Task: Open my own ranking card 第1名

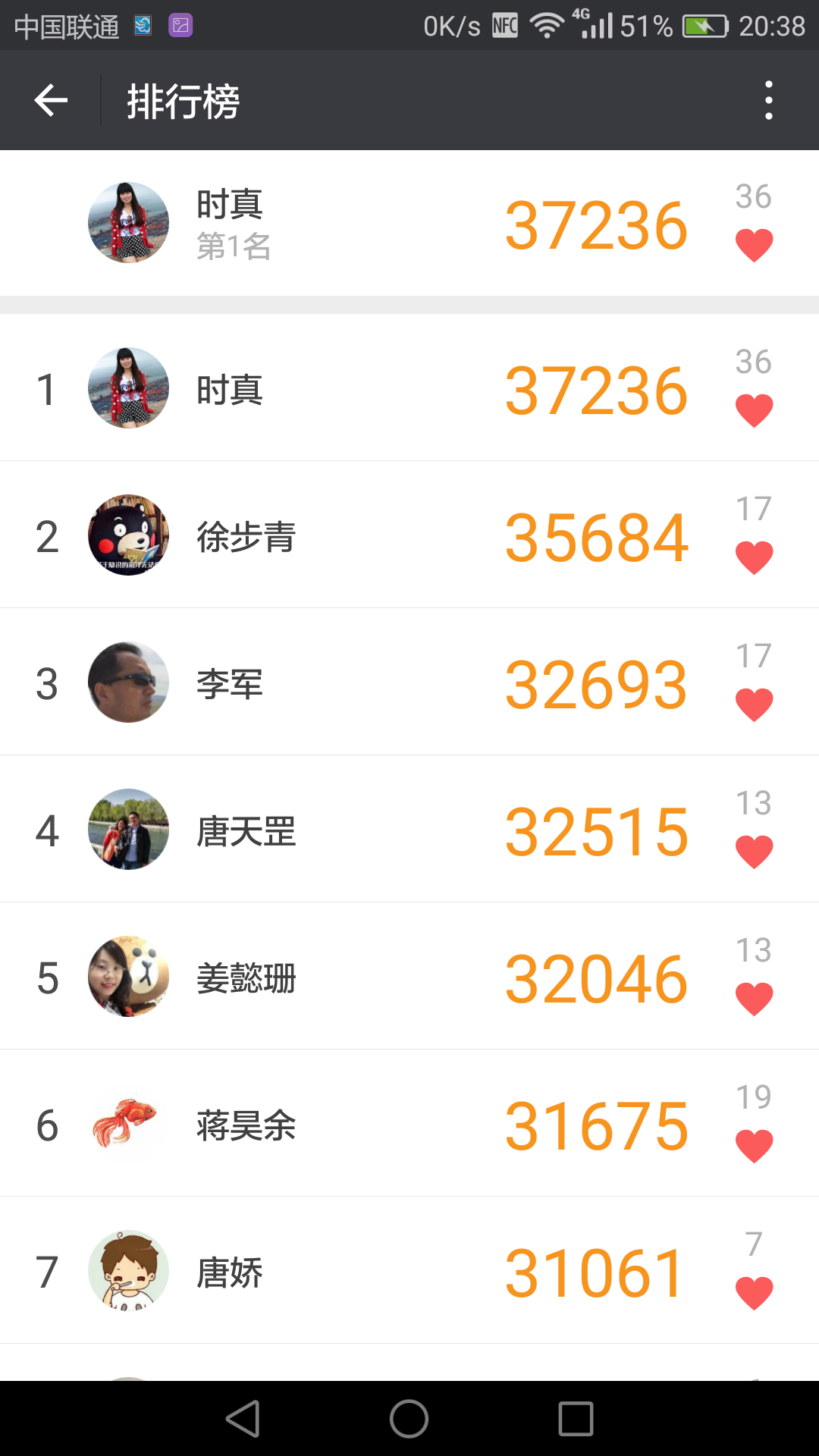Action: (x=409, y=223)
